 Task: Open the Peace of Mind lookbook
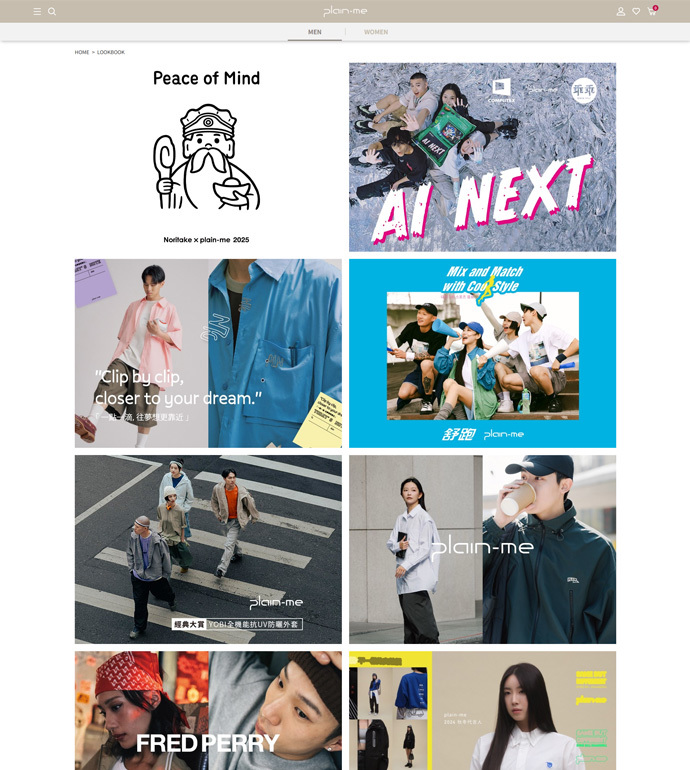(x=207, y=157)
